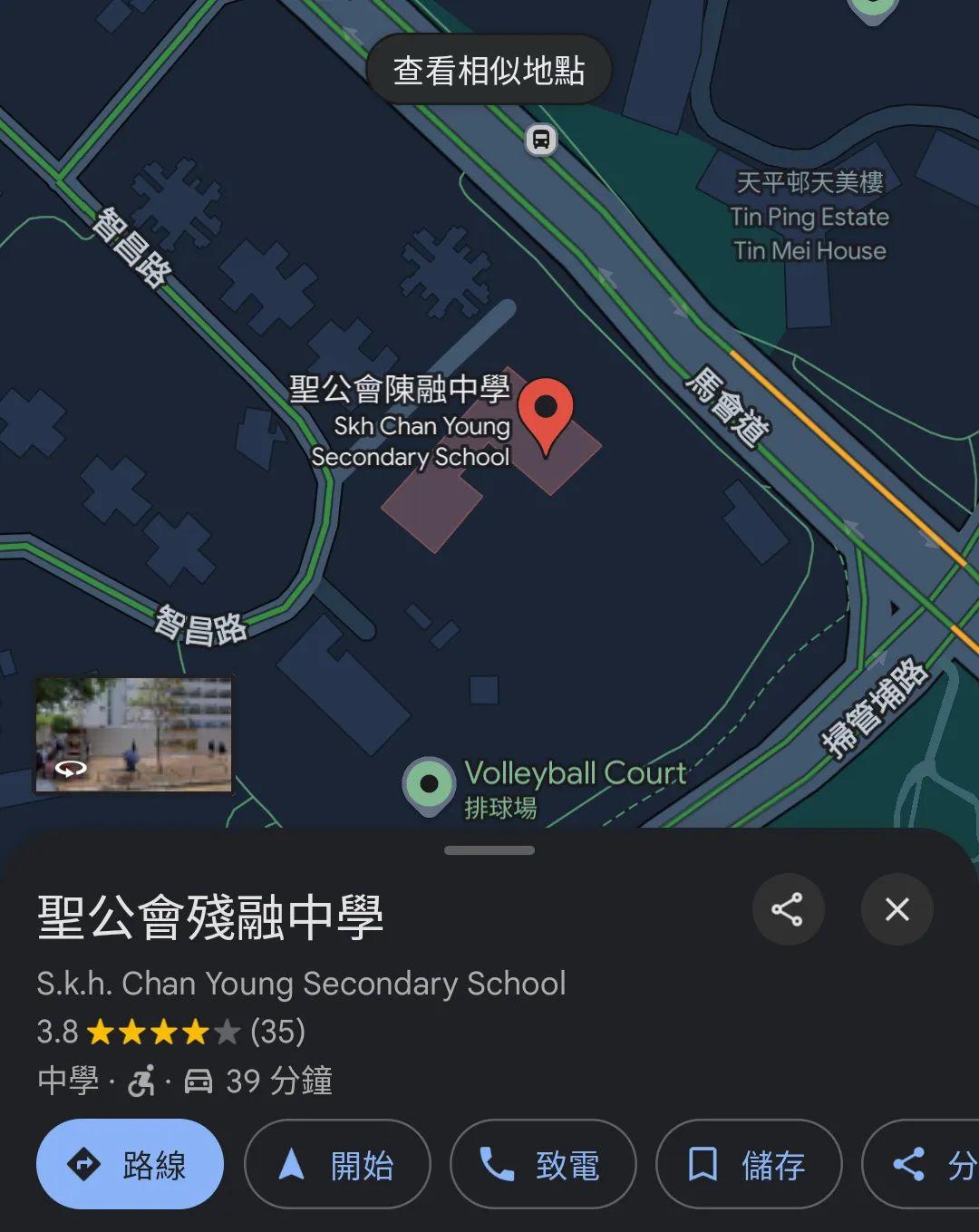Viewport: 979px width, 1232px height.
Task: Open the 35 reviews link
Action: (x=276, y=1033)
